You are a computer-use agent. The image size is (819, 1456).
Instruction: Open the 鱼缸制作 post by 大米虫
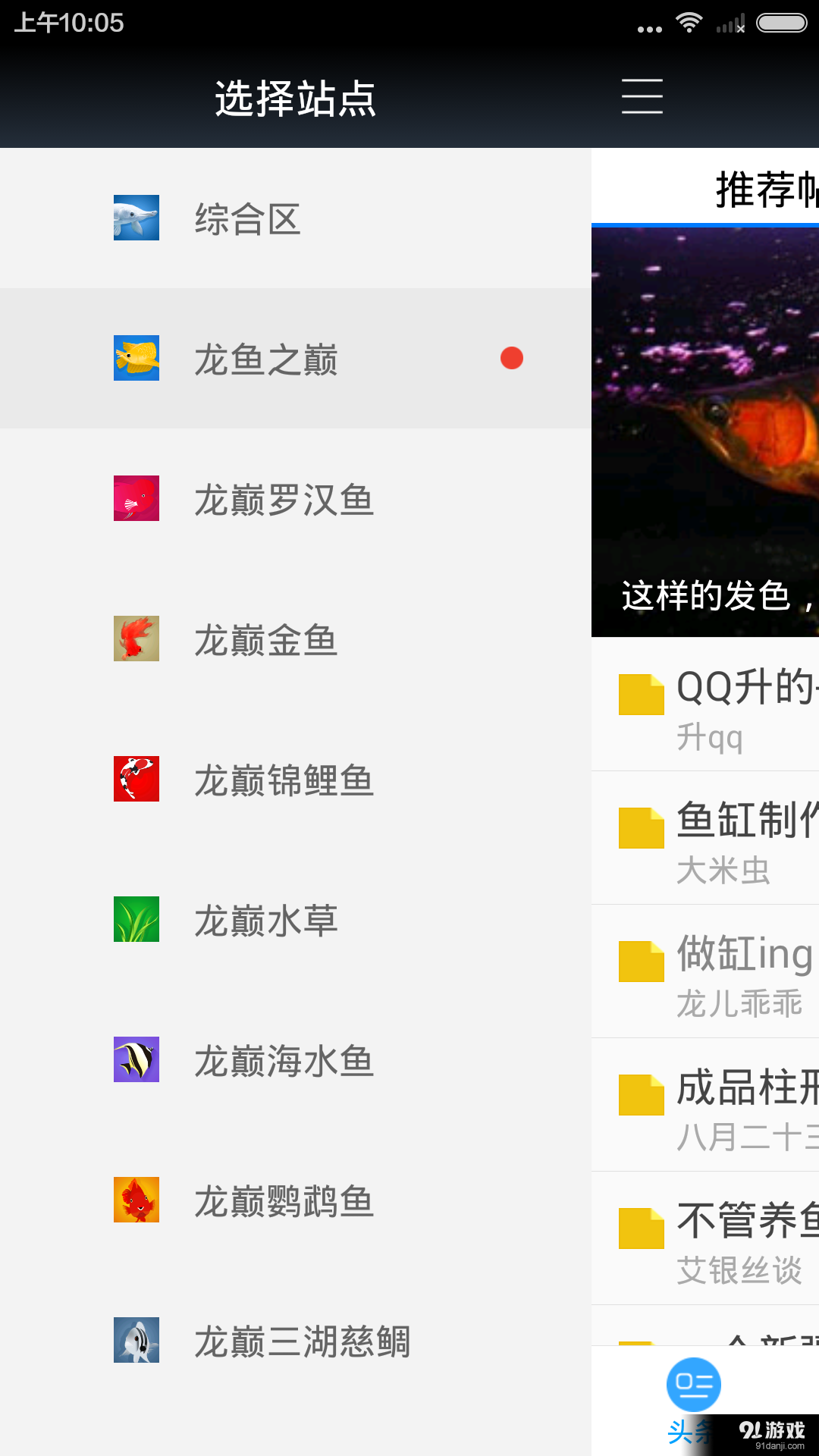728,838
